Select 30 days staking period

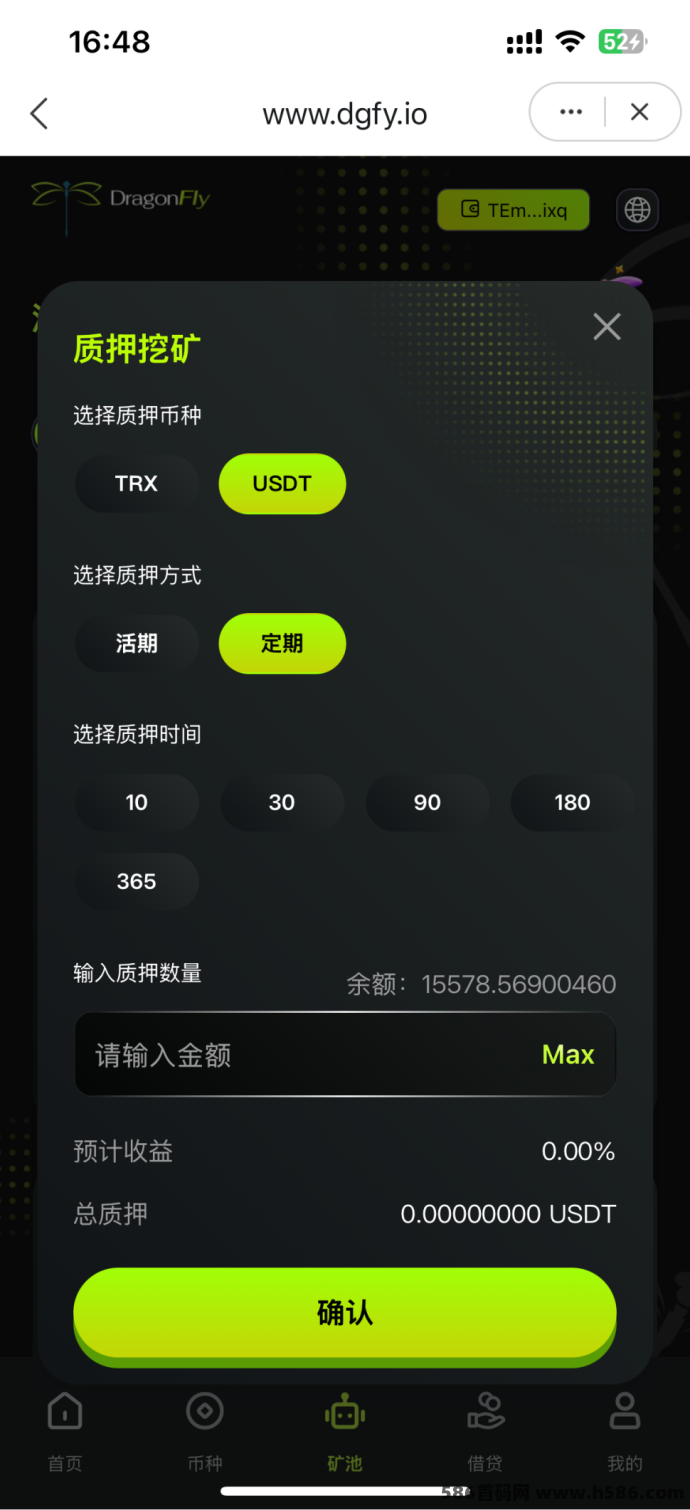coord(282,802)
